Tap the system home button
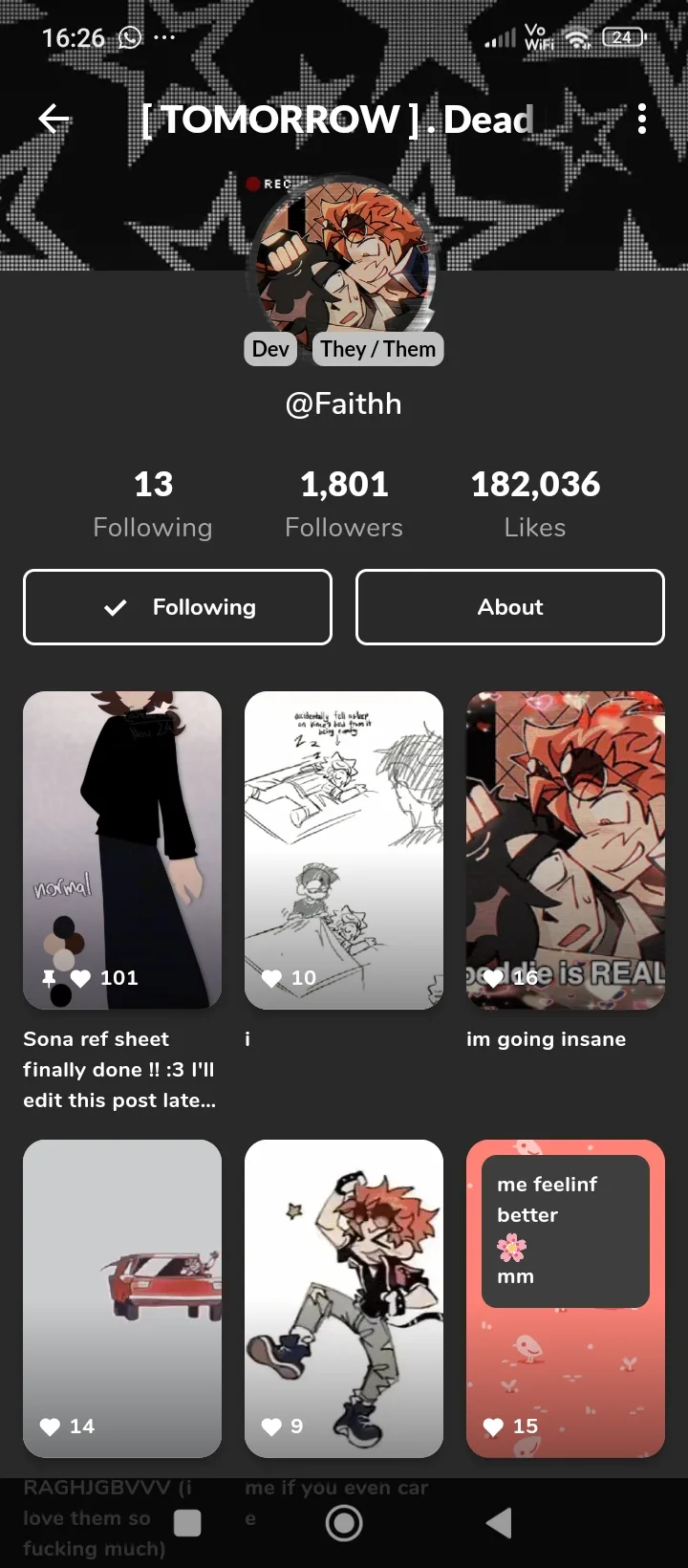Screen dimensions: 688x1568 pos(344,1523)
